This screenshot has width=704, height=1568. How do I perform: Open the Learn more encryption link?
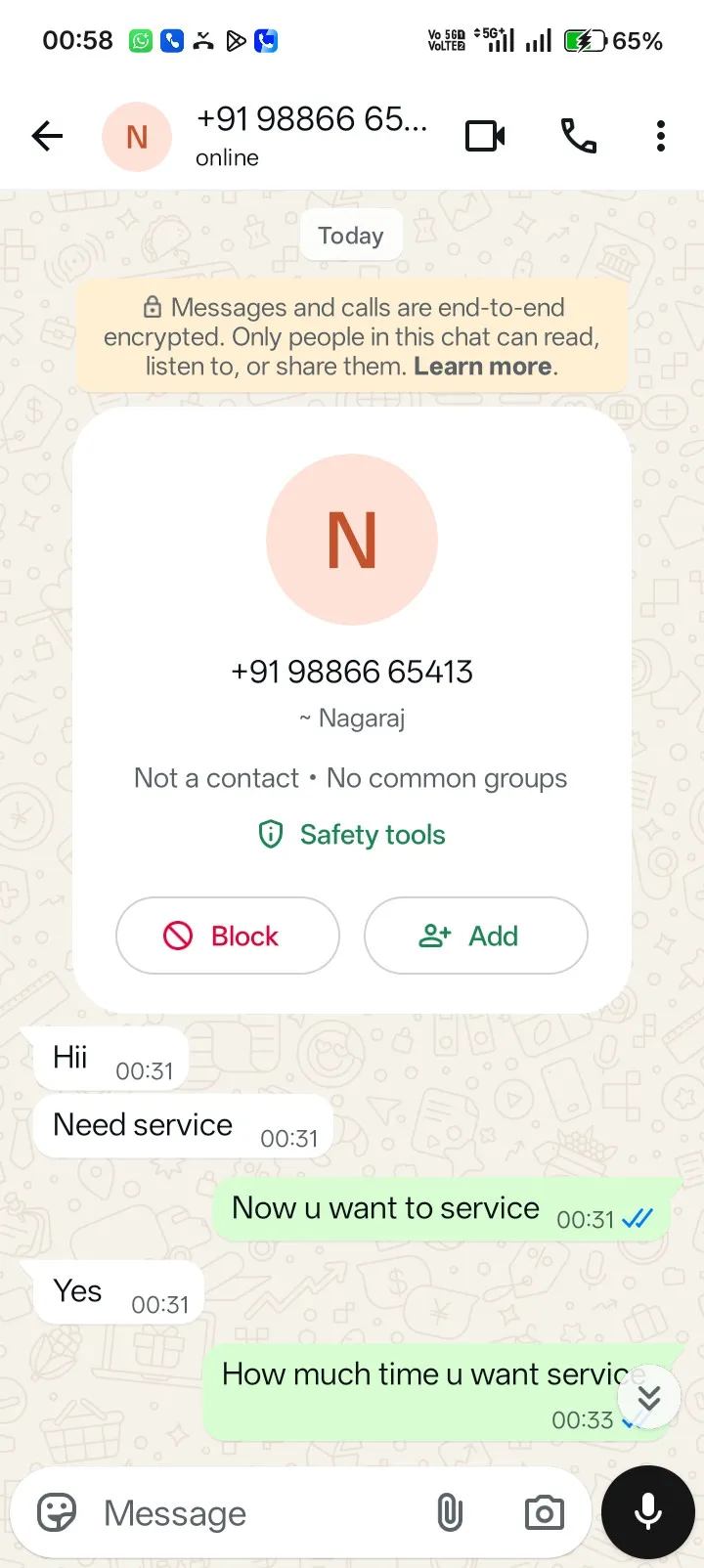click(x=483, y=367)
